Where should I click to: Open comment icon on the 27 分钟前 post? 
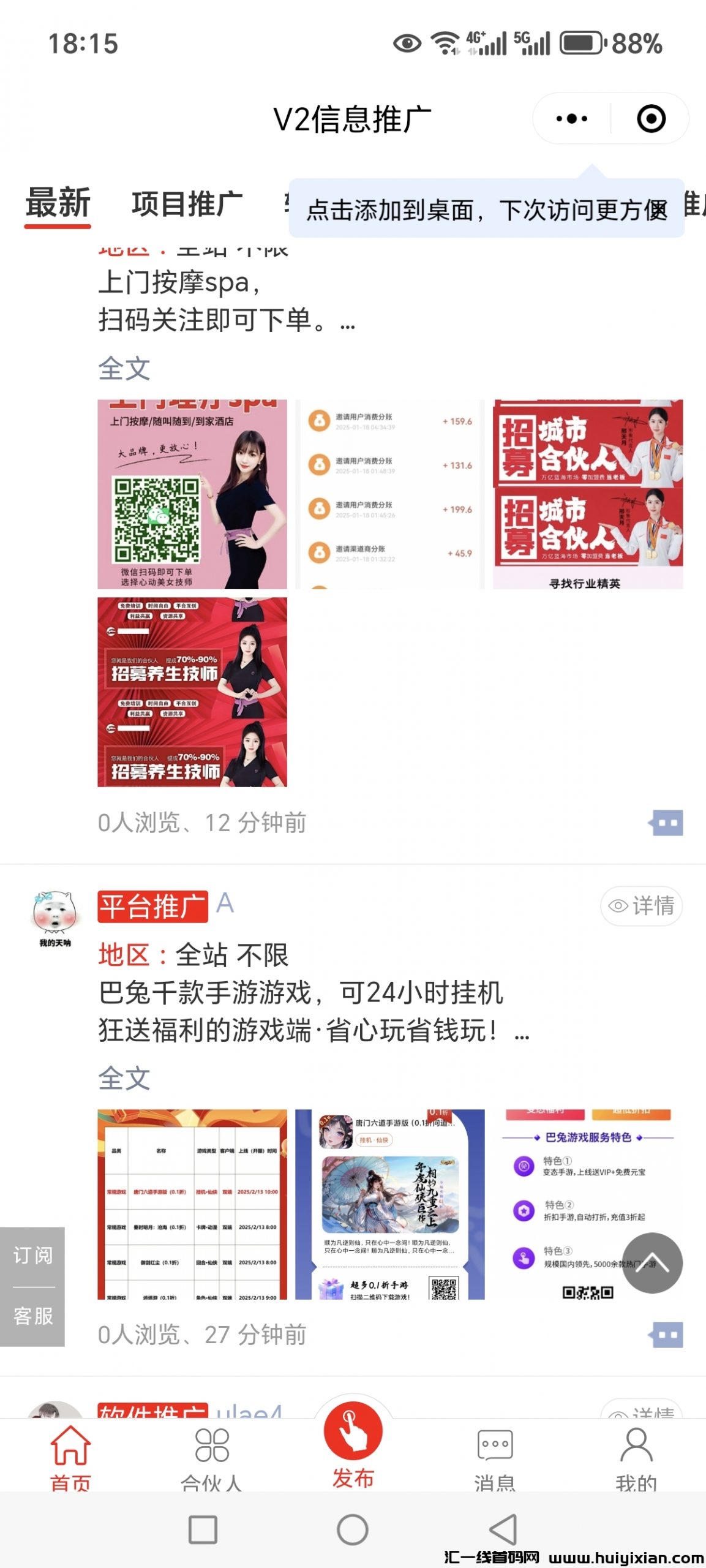click(x=667, y=1335)
